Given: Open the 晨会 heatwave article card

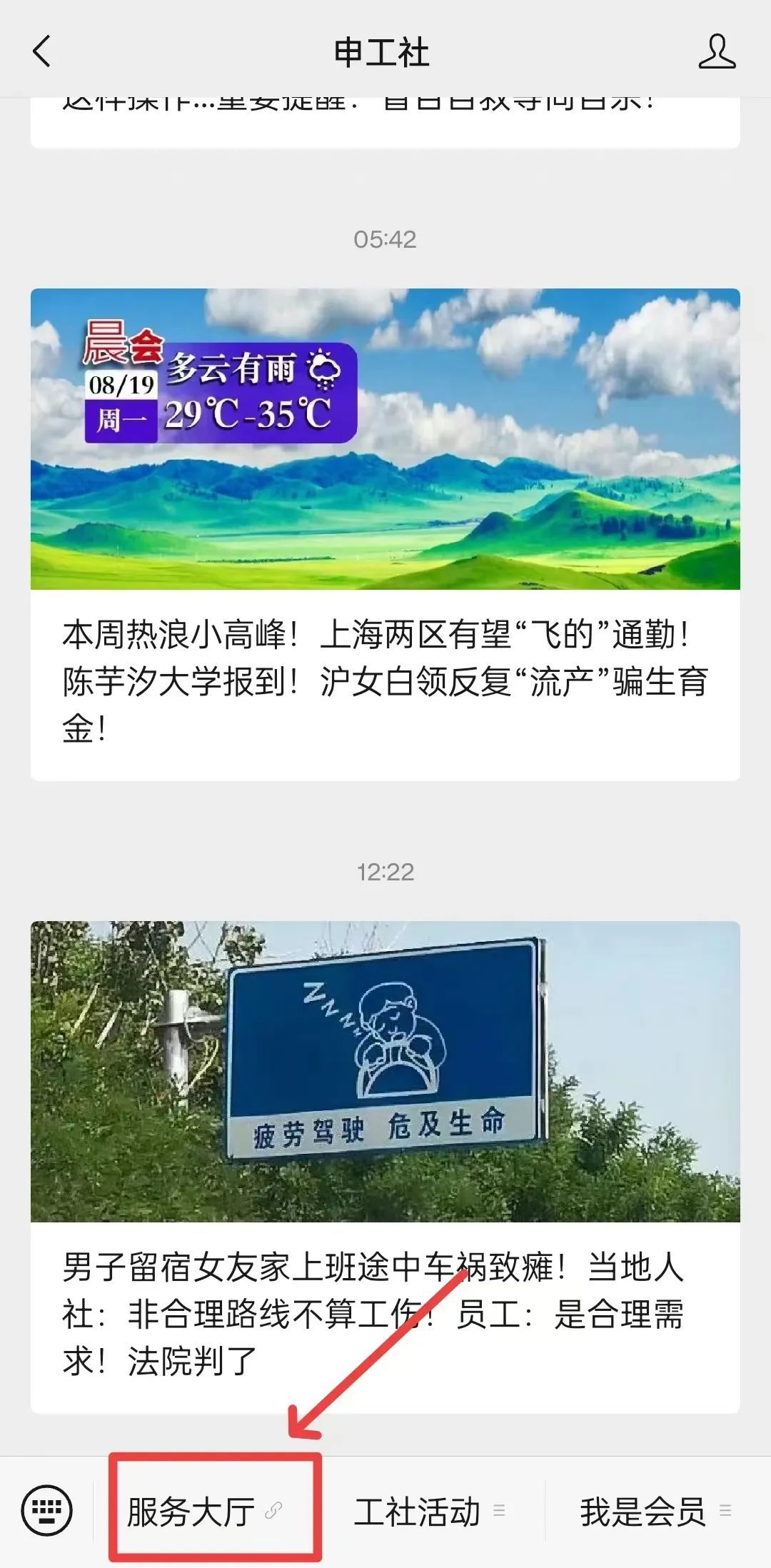Looking at the screenshot, I should coord(385,534).
